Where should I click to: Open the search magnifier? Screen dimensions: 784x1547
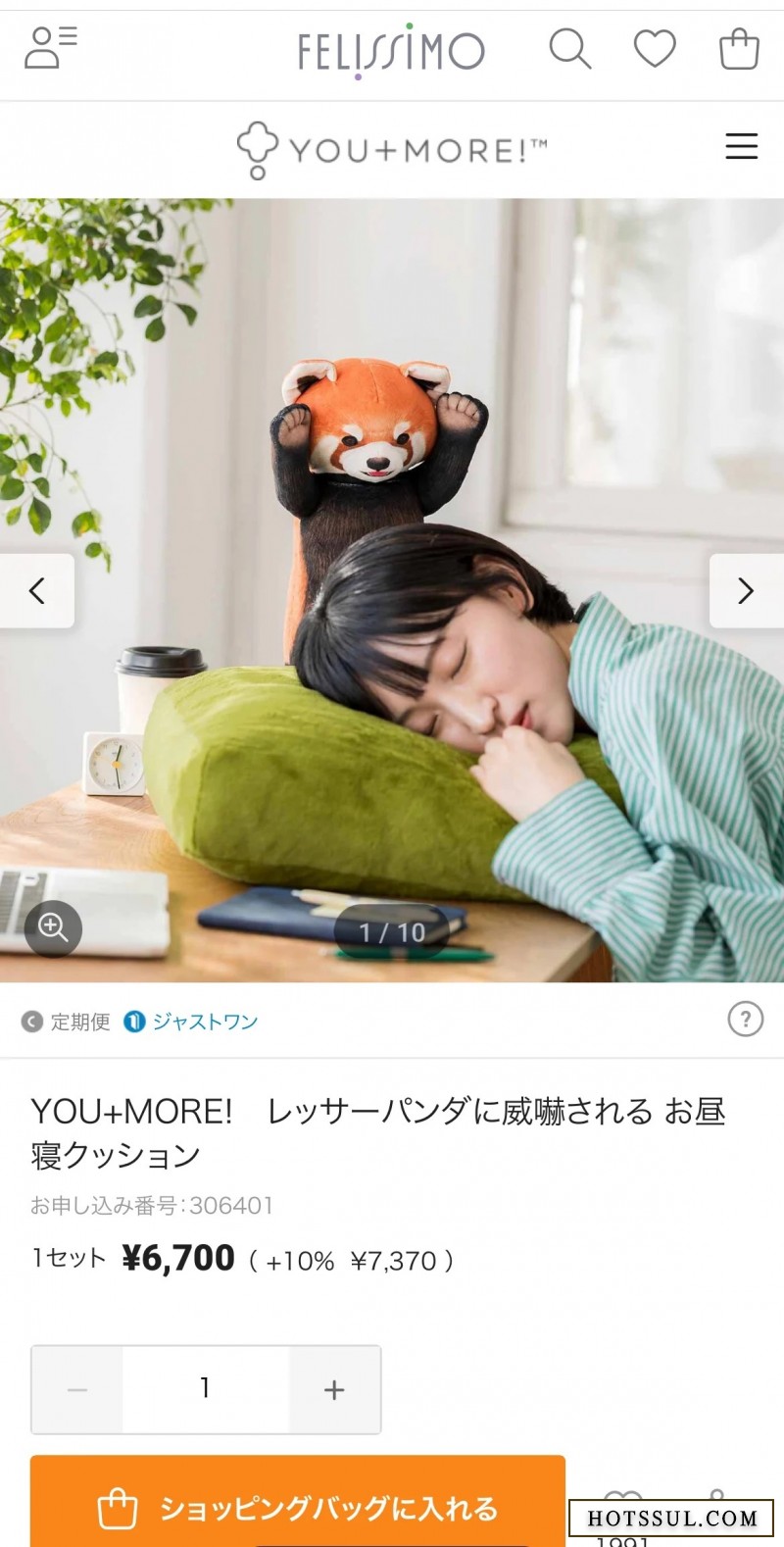point(569,48)
